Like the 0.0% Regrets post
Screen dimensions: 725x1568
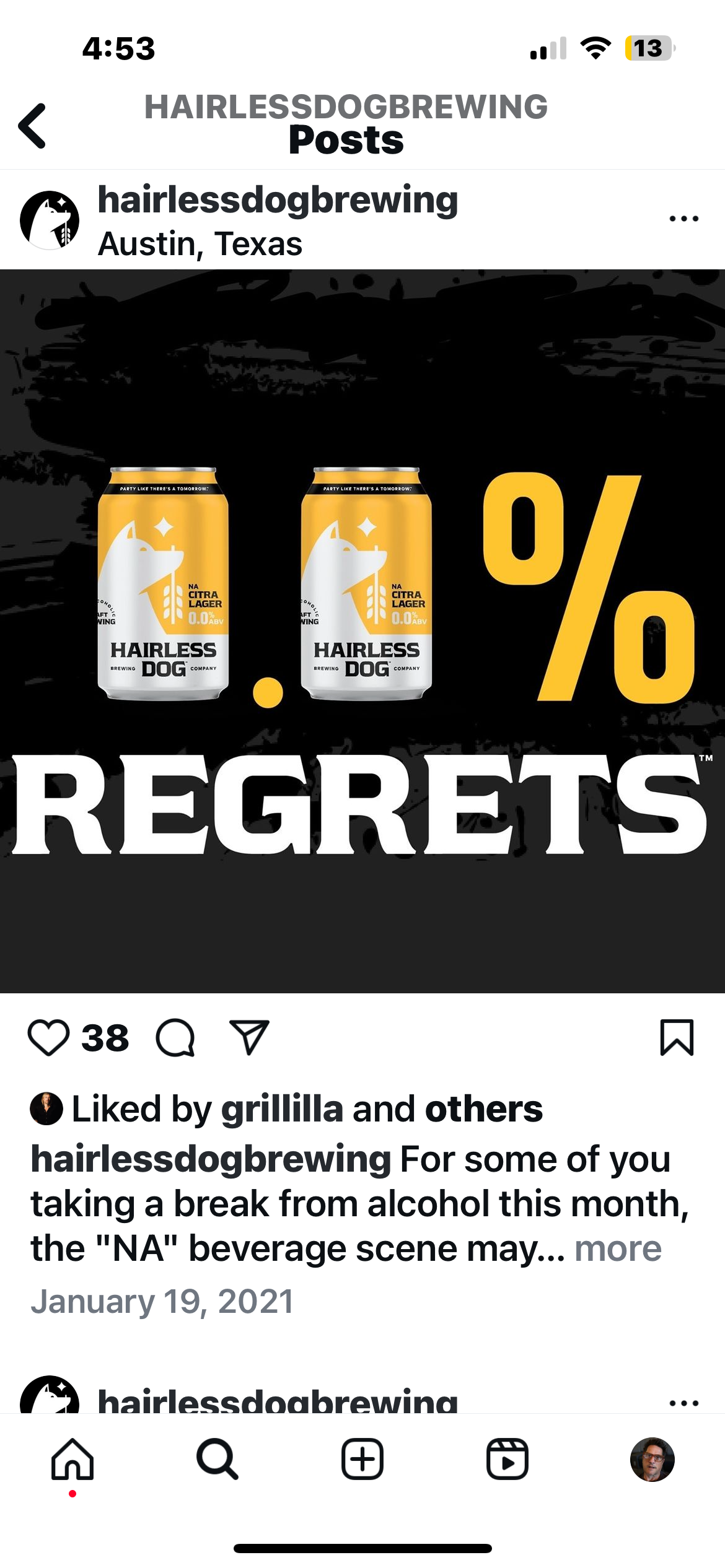pyautogui.click(x=48, y=1037)
